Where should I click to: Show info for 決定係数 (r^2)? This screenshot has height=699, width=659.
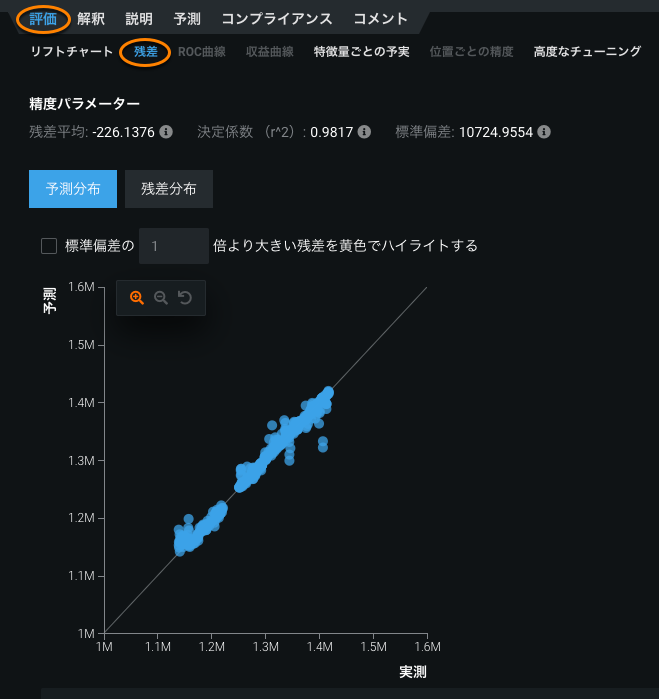tap(365, 132)
